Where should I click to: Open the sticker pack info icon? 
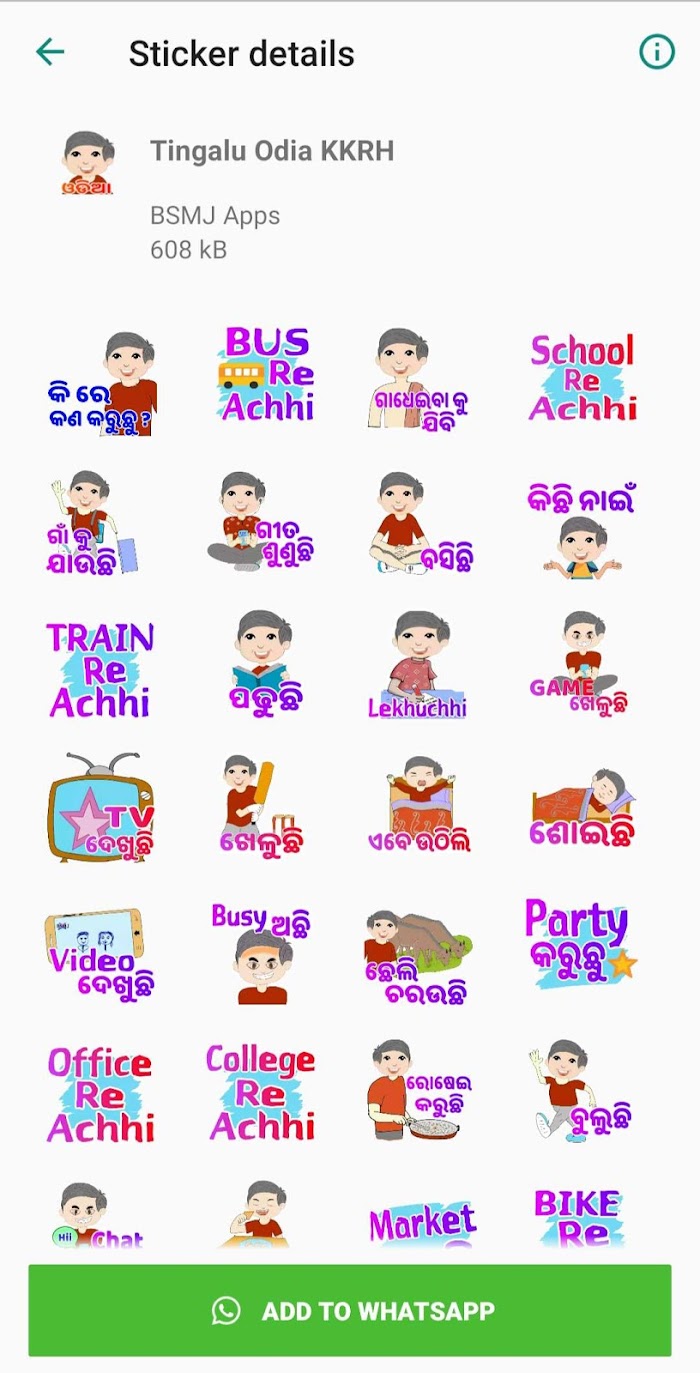(657, 52)
